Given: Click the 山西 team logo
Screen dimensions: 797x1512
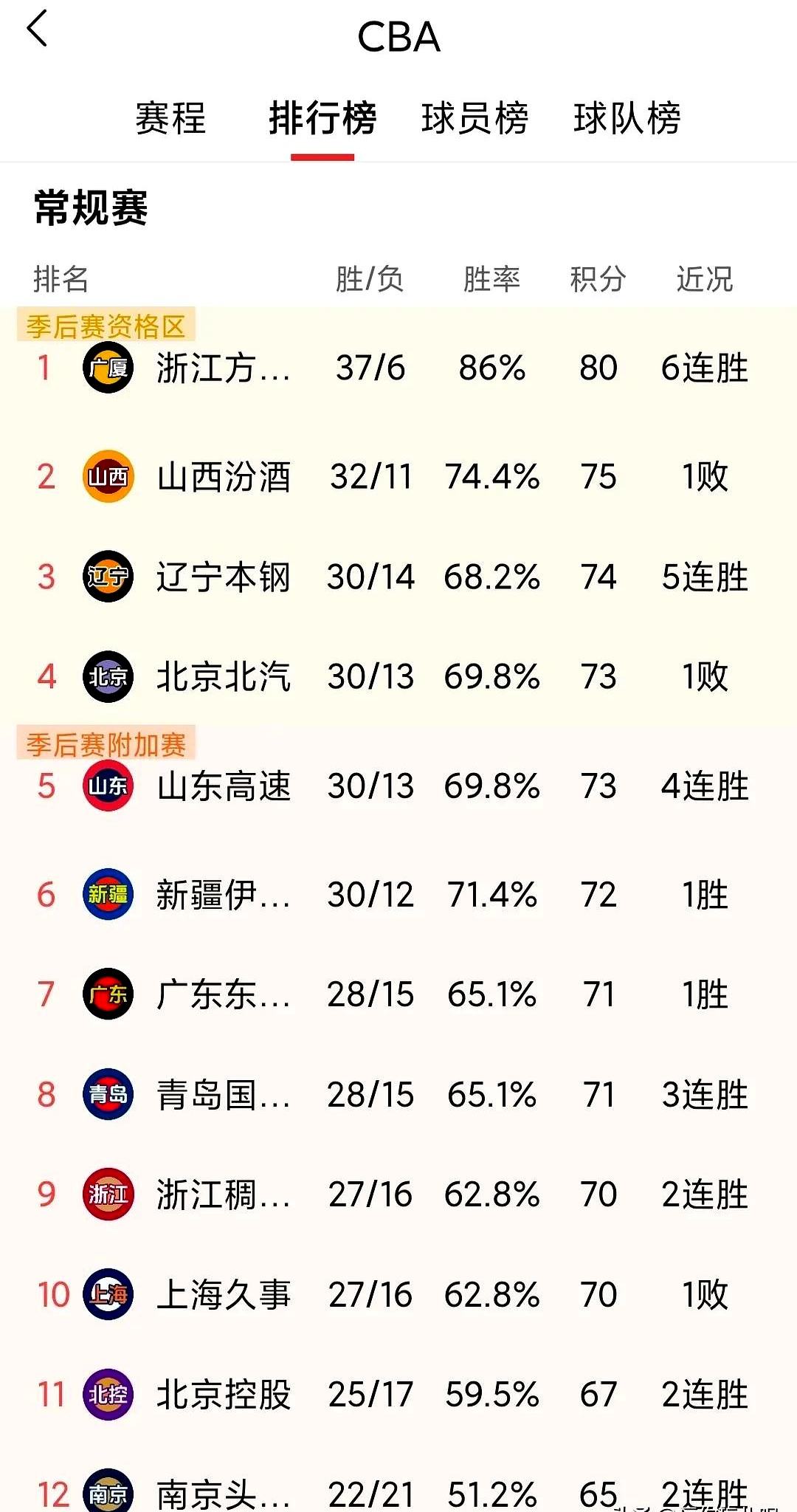Looking at the screenshot, I should [x=108, y=478].
